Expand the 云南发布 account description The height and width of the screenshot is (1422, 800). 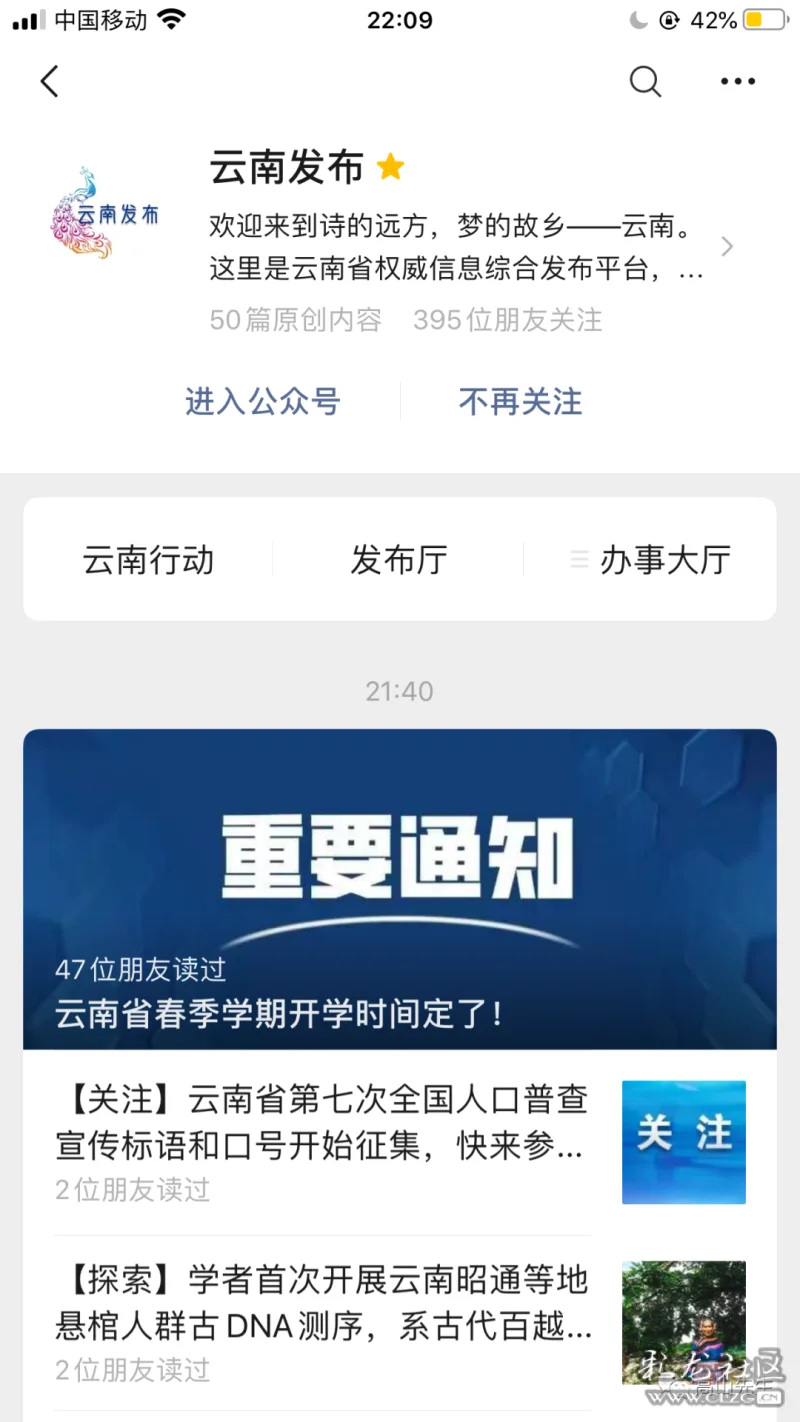pos(727,247)
